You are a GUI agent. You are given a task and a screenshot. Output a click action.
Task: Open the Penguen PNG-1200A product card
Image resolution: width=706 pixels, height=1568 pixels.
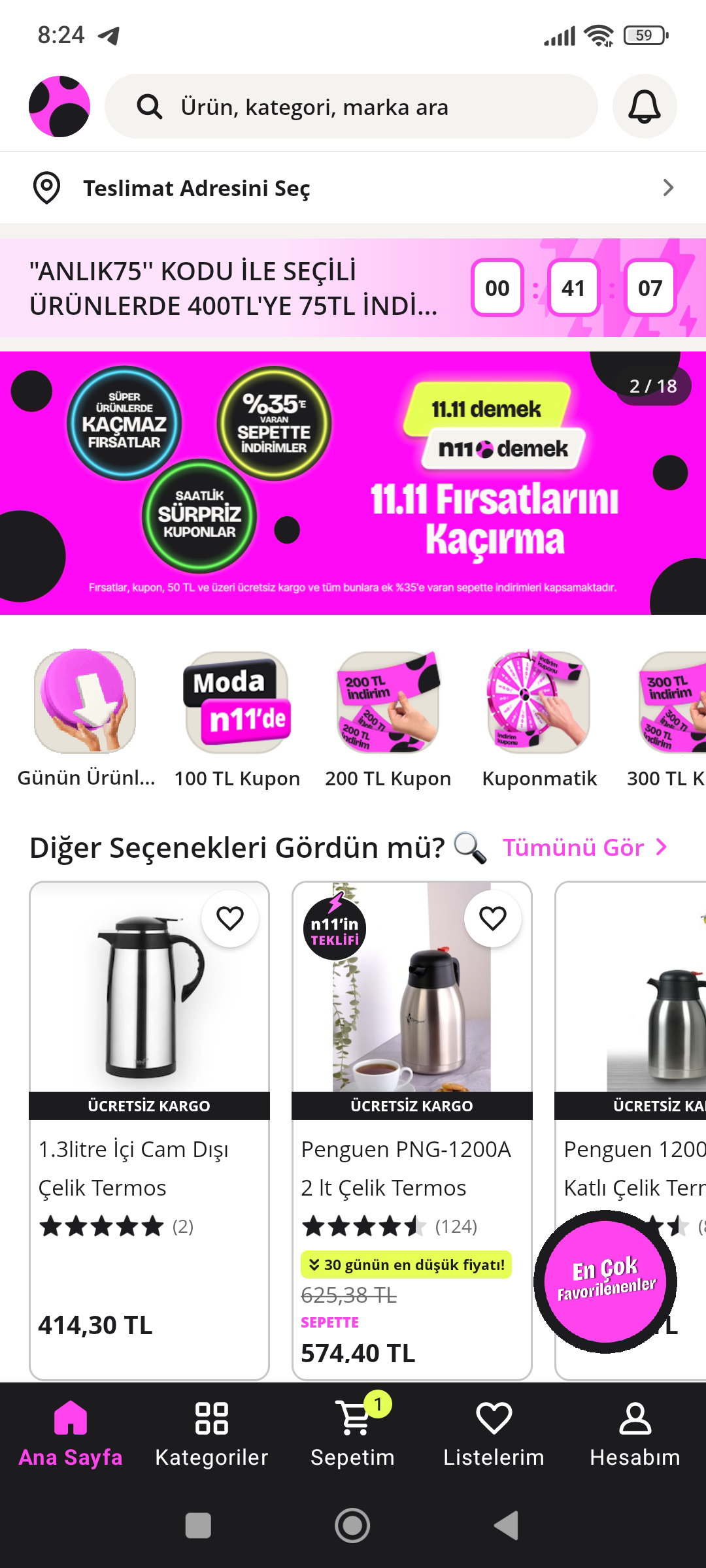pos(412,1169)
